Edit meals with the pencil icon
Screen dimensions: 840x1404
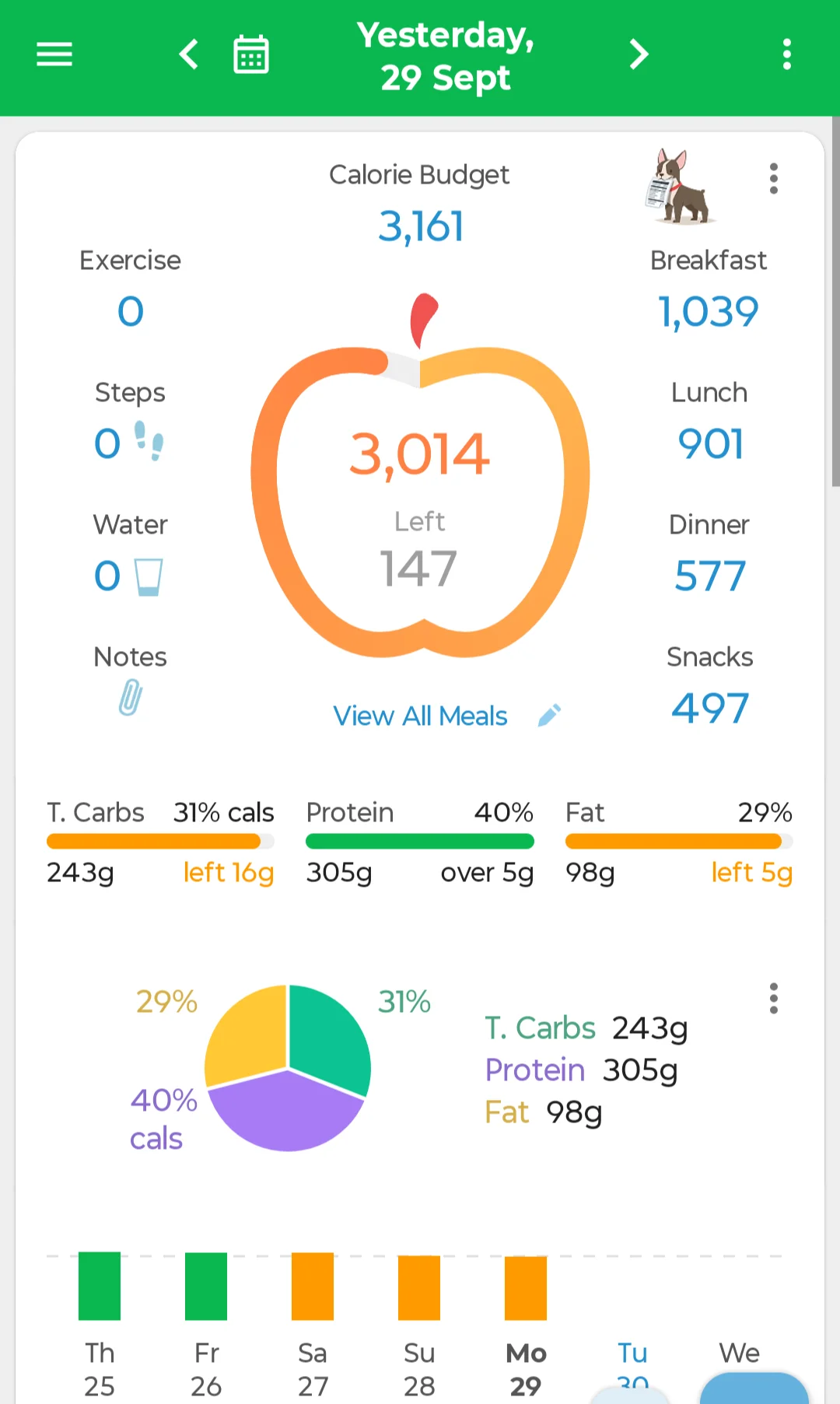(x=549, y=716)
